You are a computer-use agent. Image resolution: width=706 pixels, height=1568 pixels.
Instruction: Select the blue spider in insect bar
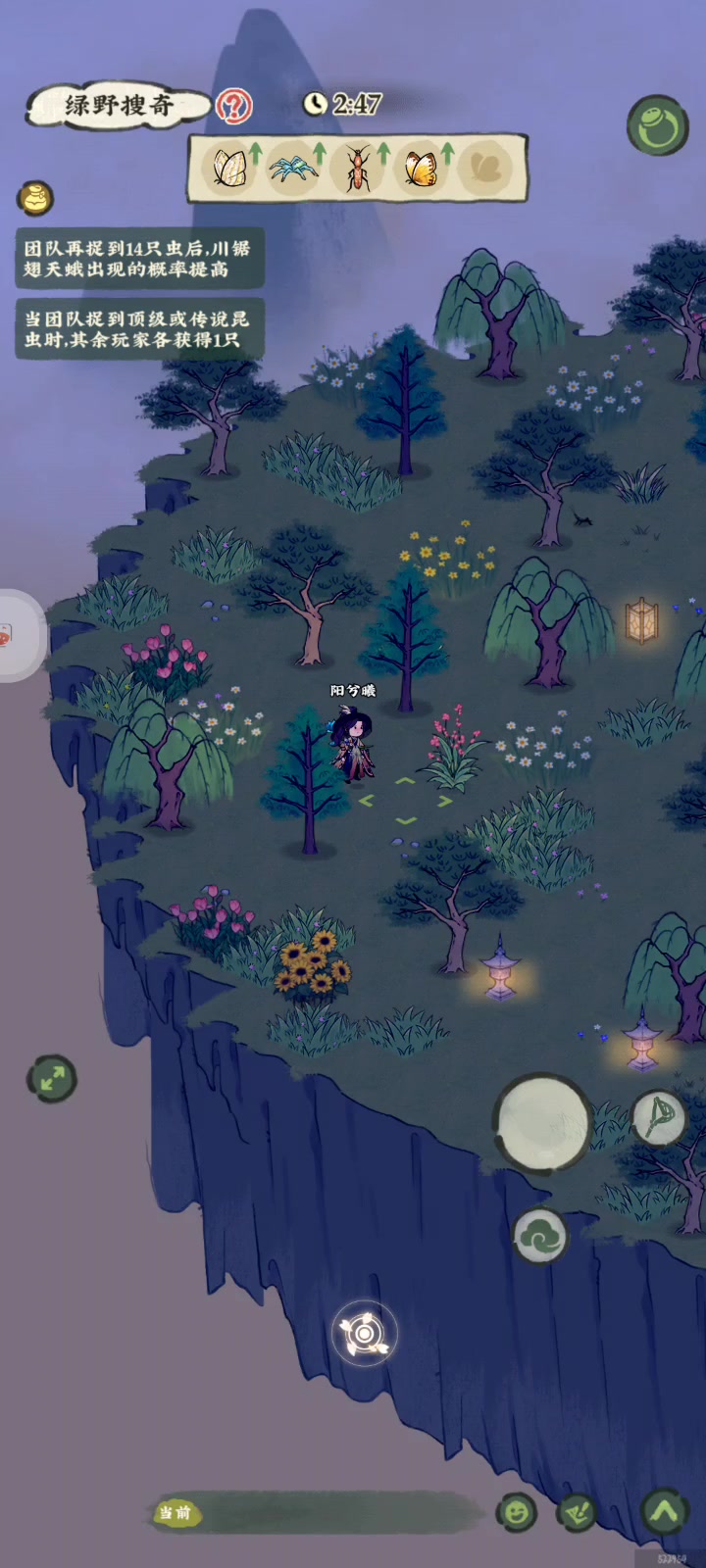[x=292, y=168]
